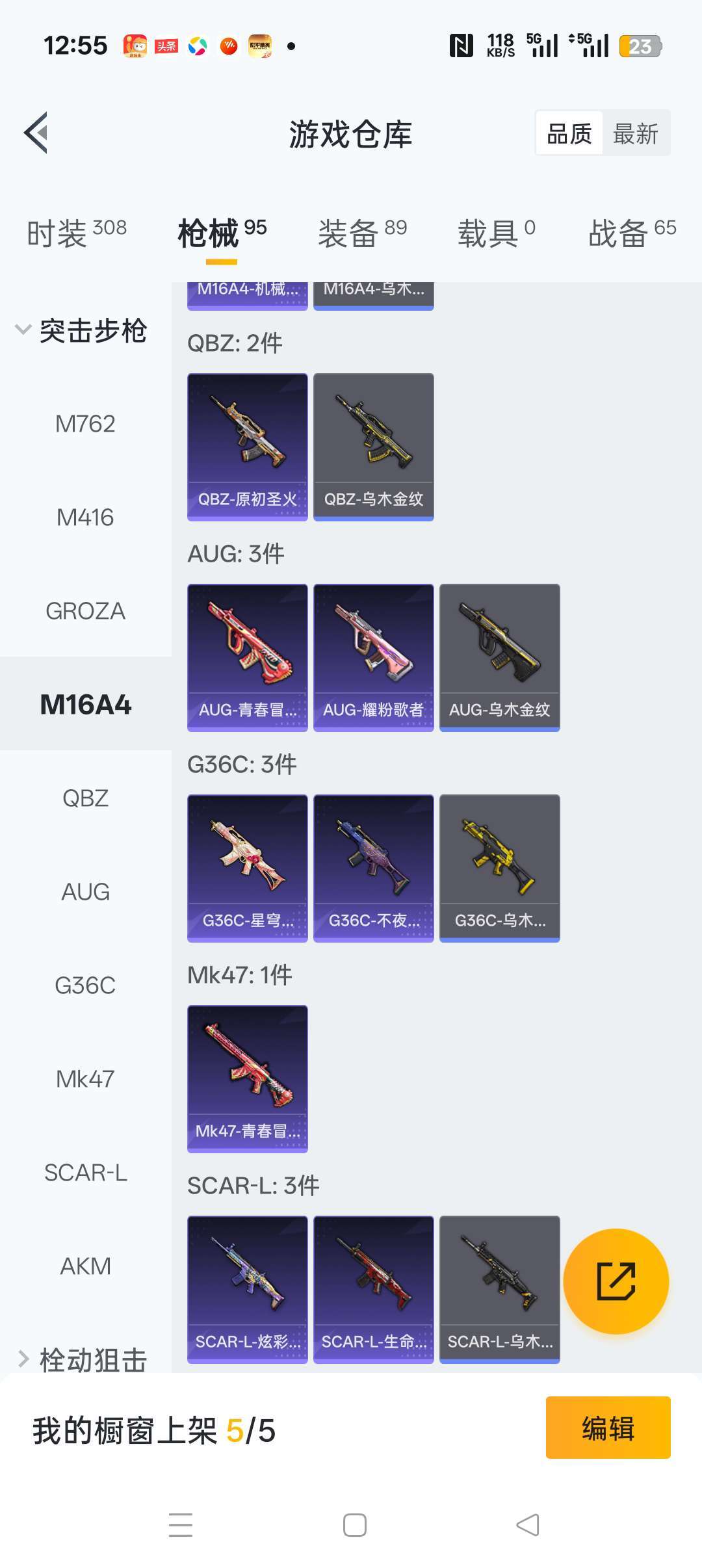Image resolution: width=702 pixels, height=1568 pixels.
Task: Tap the 编辑 button
Action: [608, 1428]
